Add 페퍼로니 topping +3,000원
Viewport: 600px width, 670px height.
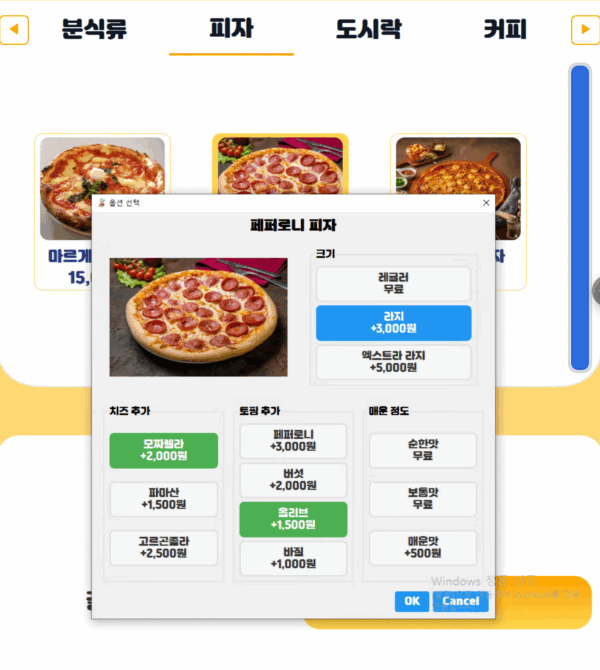pyautogui.click(x=293, y=441)
